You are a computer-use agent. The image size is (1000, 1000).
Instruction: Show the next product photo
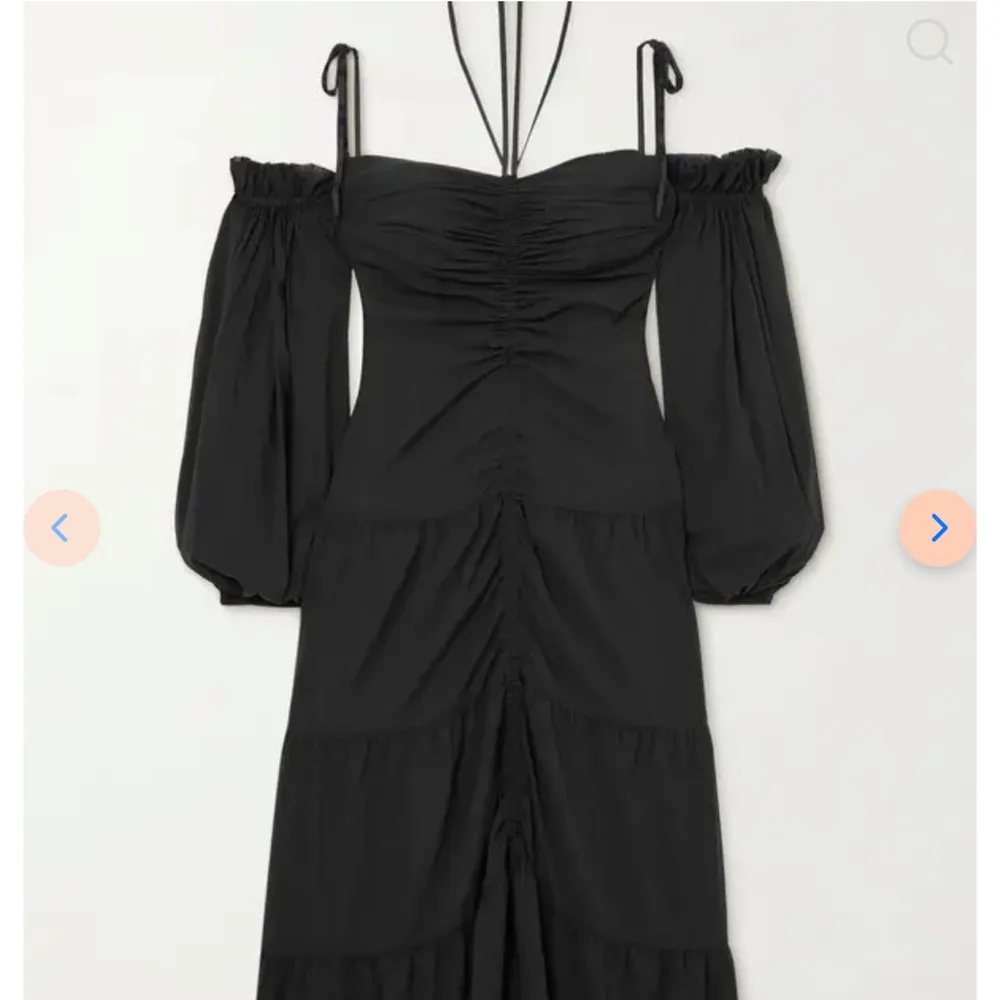tap(937, 527)
